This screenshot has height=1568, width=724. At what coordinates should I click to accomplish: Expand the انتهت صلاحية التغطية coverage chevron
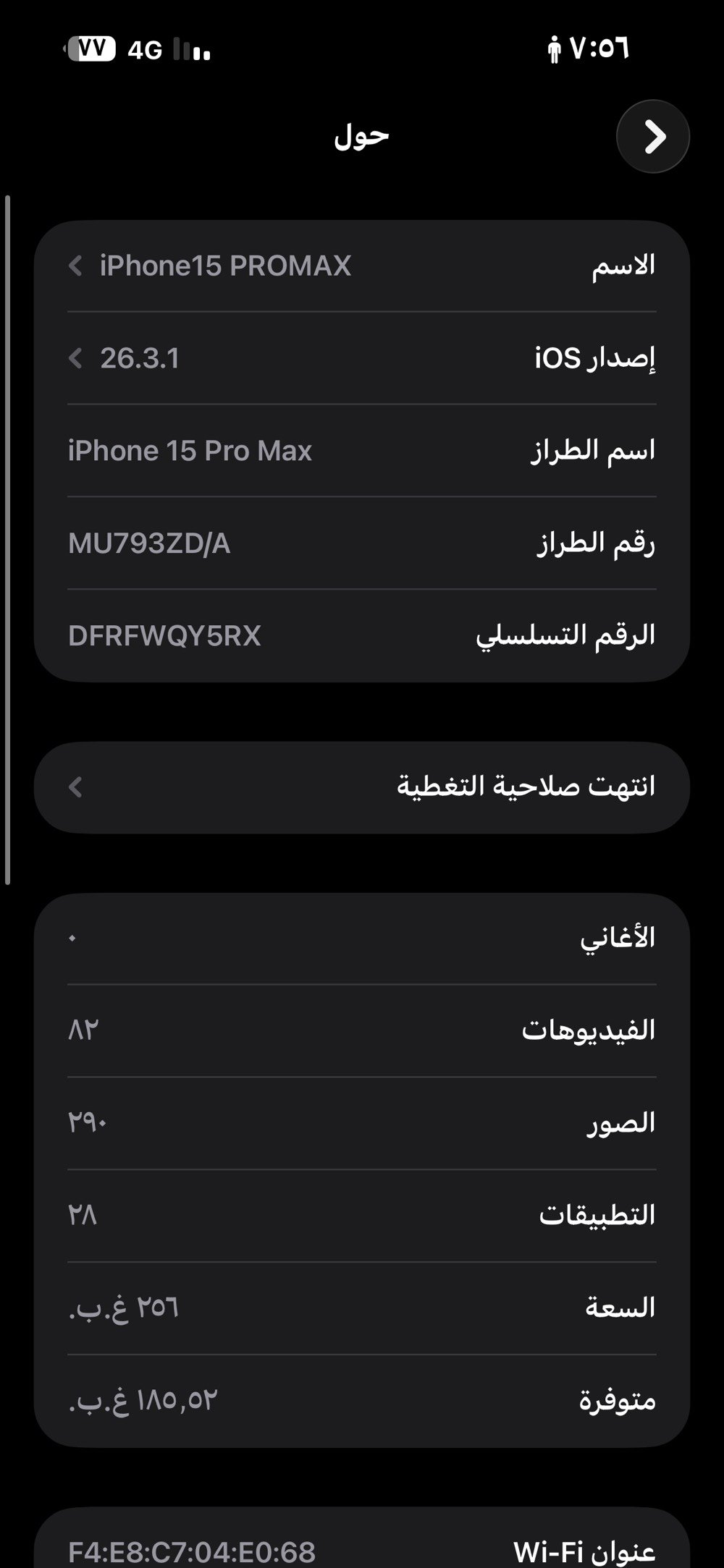click(x=75, y=786)
